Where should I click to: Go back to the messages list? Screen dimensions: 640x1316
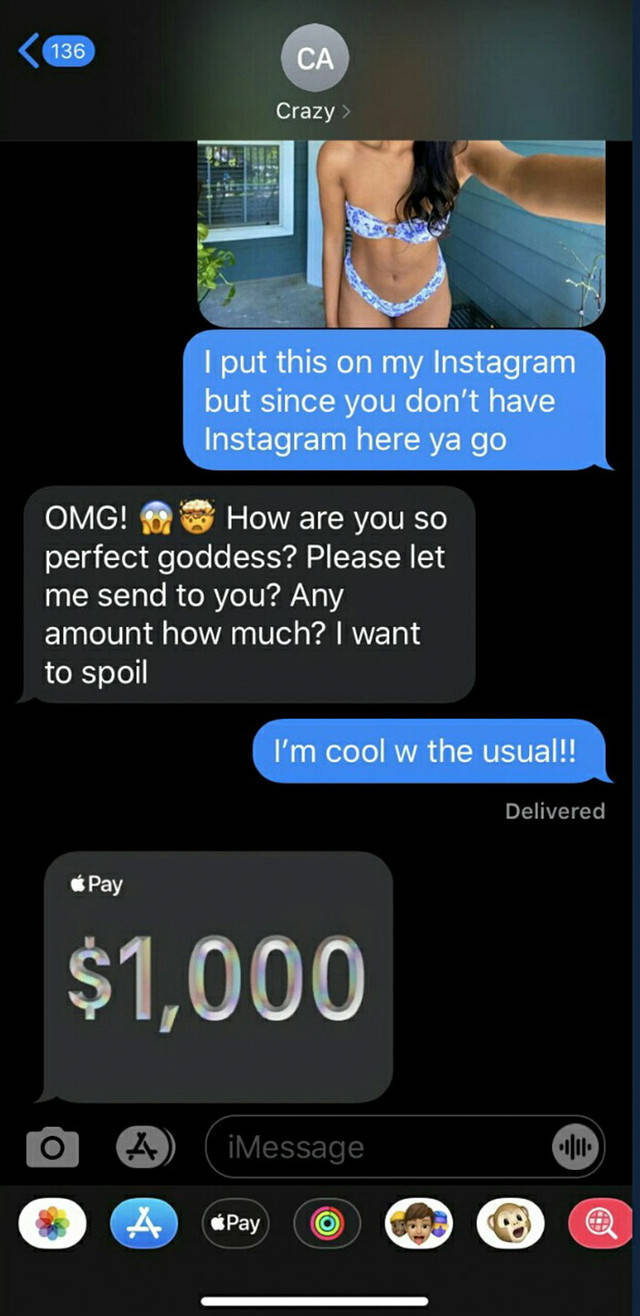pos(55,50)
